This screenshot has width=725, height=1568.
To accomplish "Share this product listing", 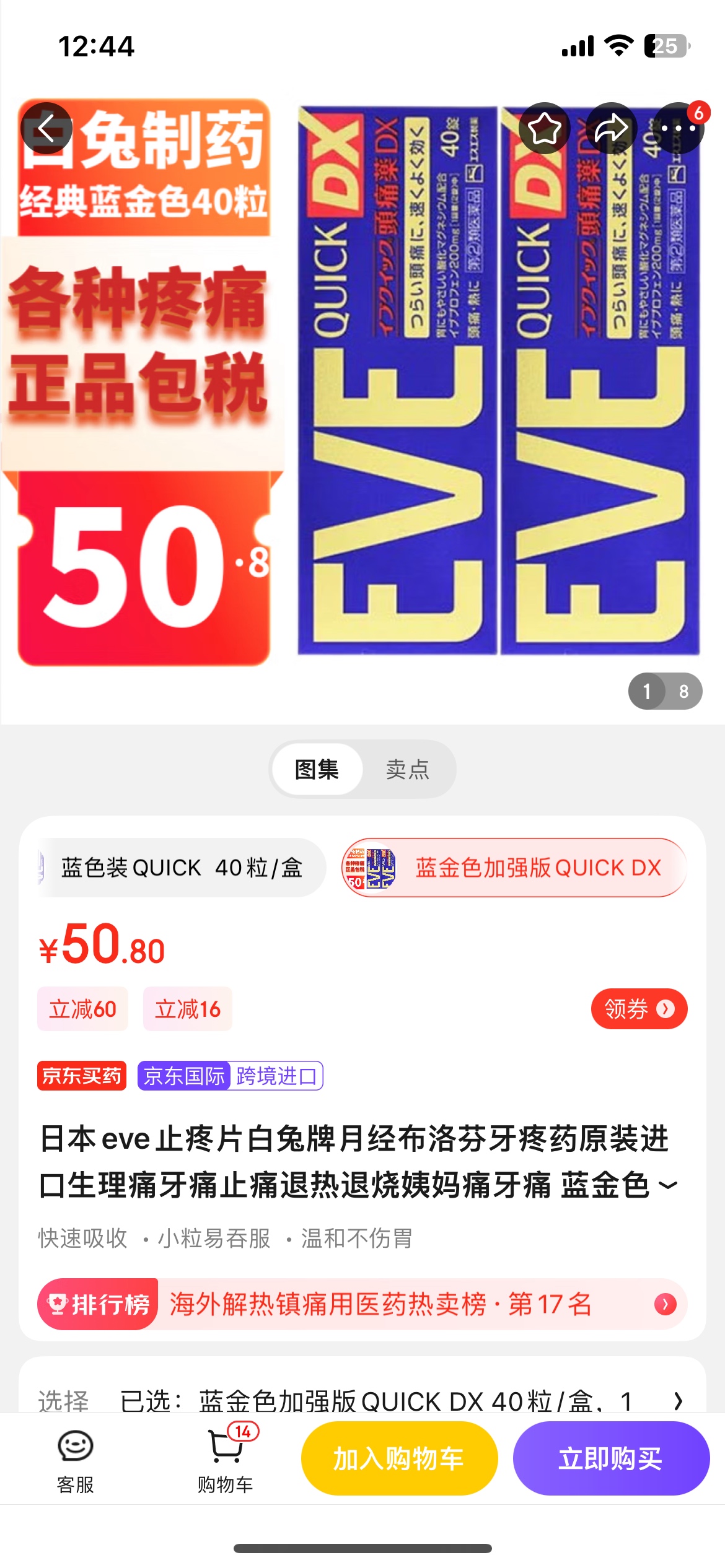I will (612, 128).
